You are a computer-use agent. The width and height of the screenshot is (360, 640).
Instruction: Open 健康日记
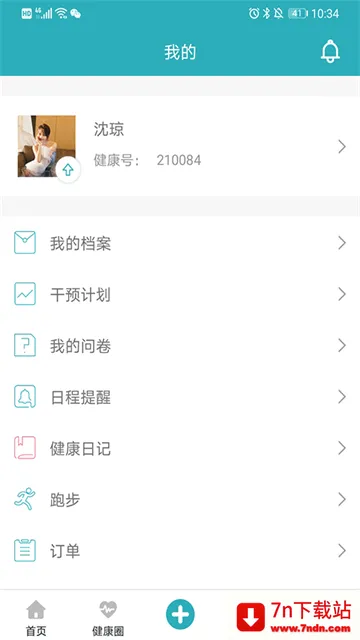coord(180,449)
